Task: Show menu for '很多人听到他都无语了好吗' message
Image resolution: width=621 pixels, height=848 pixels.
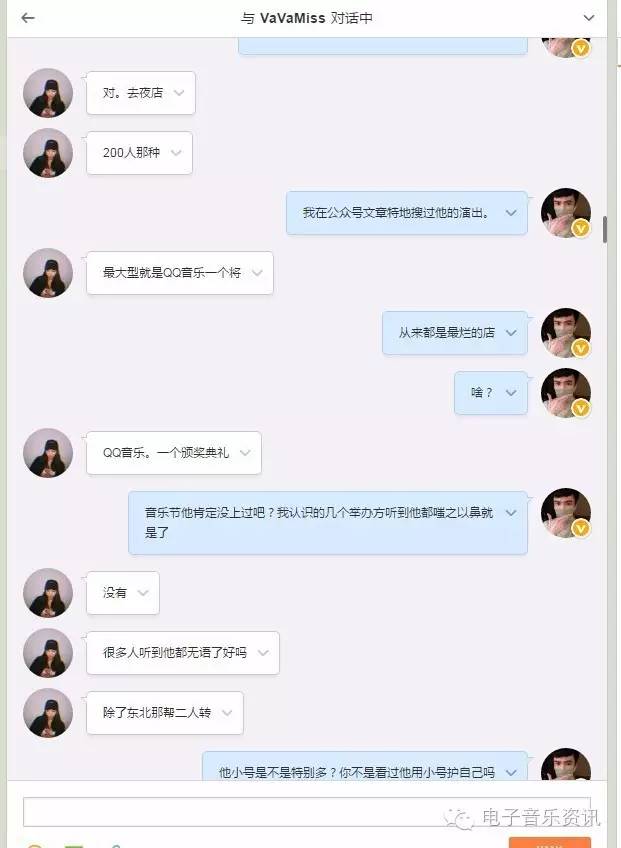Action: pos(263,653)
